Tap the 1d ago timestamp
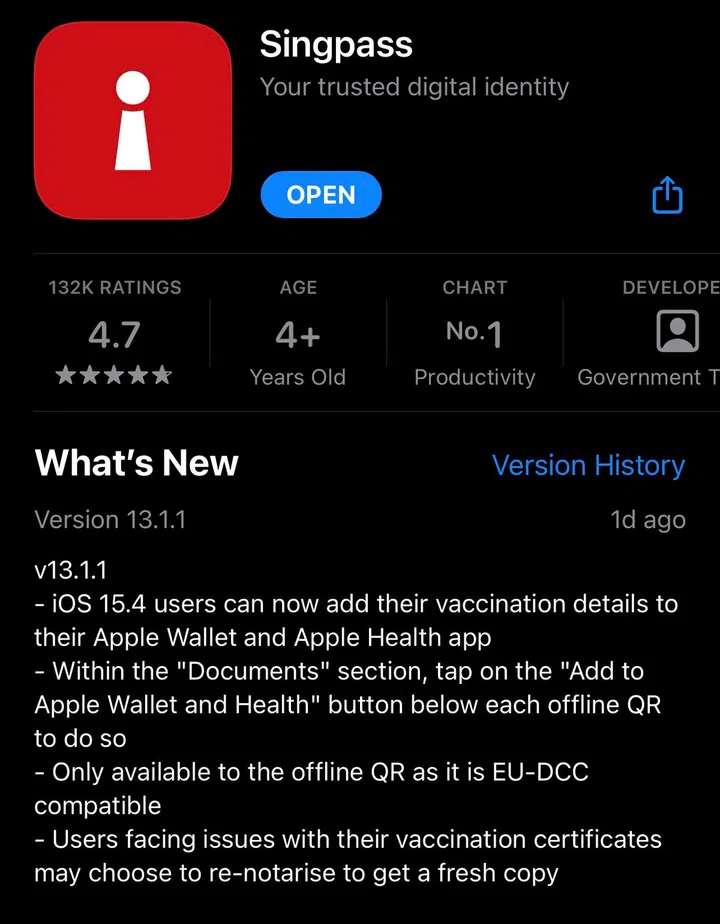Viewport: 720px width, 924px height. (x=648, y=520)
